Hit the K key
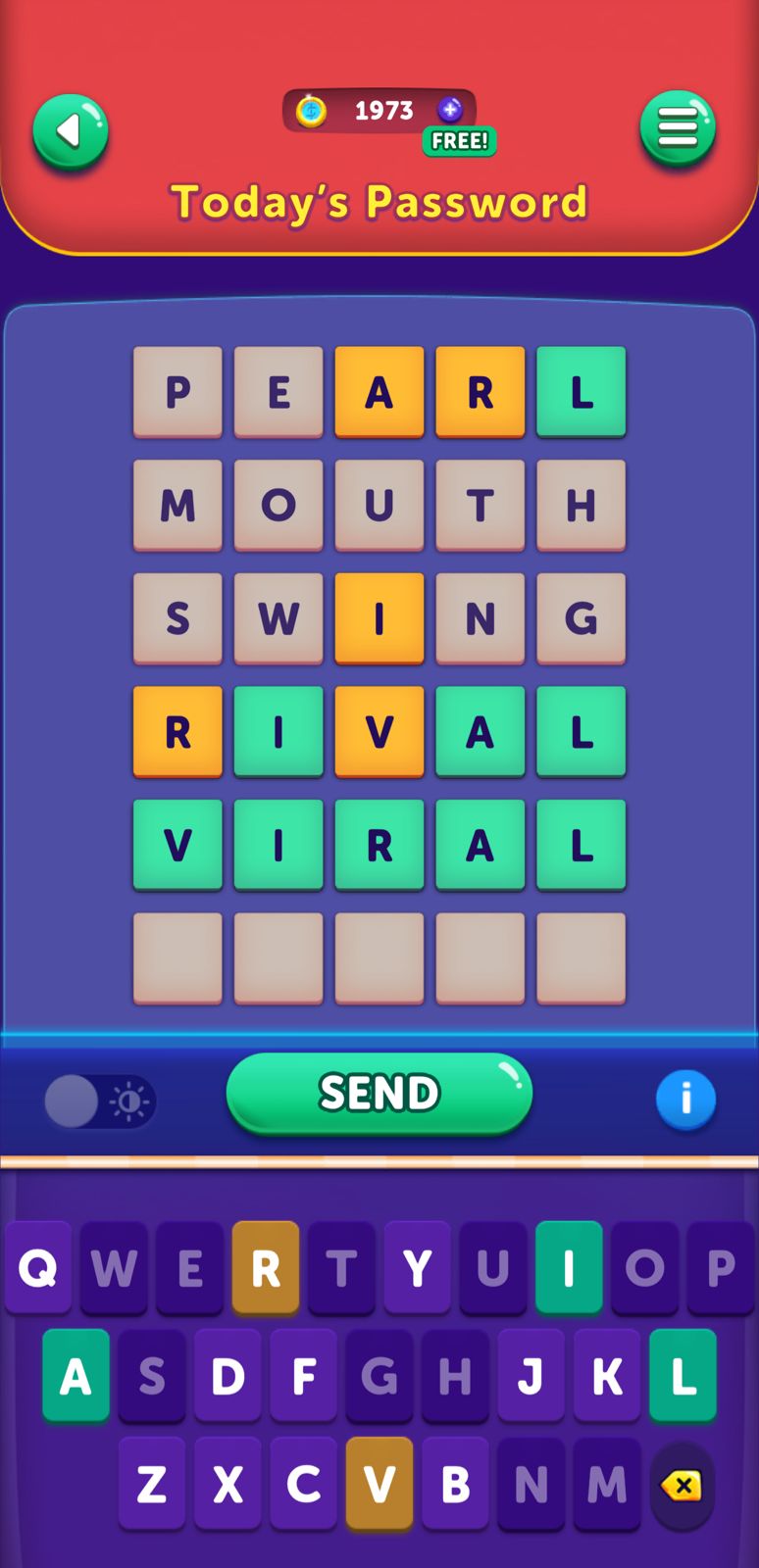Viewport: 759px width, 1568px height. click(x=606, y=1376)
